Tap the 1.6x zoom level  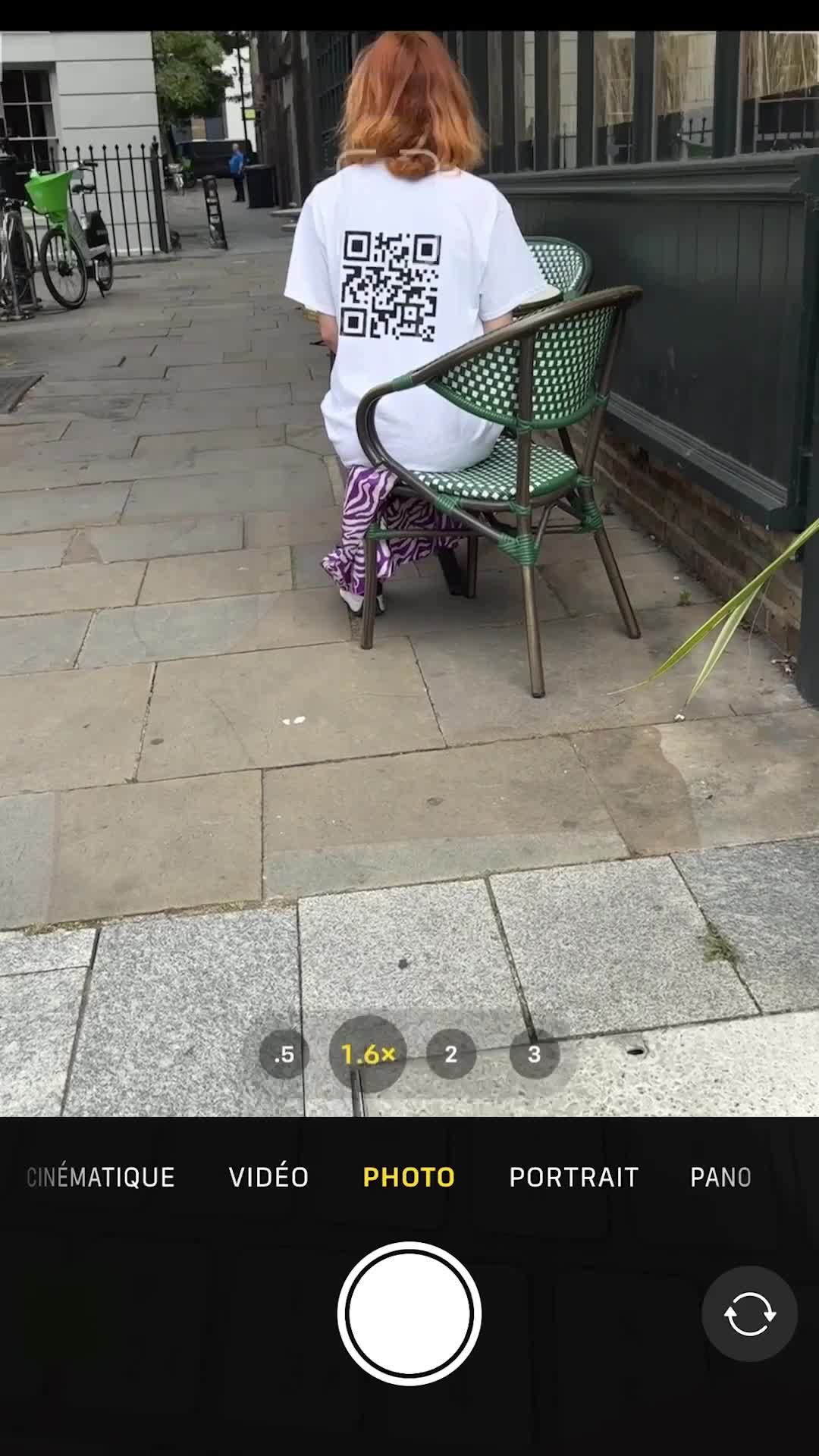point(368,1054)
